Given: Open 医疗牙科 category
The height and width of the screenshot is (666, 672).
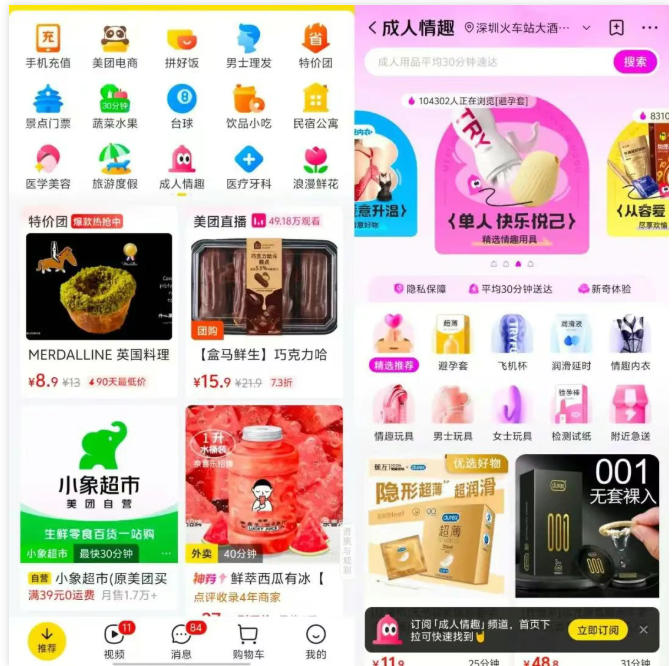Looking at the screenshot, I should pos(248,167).
